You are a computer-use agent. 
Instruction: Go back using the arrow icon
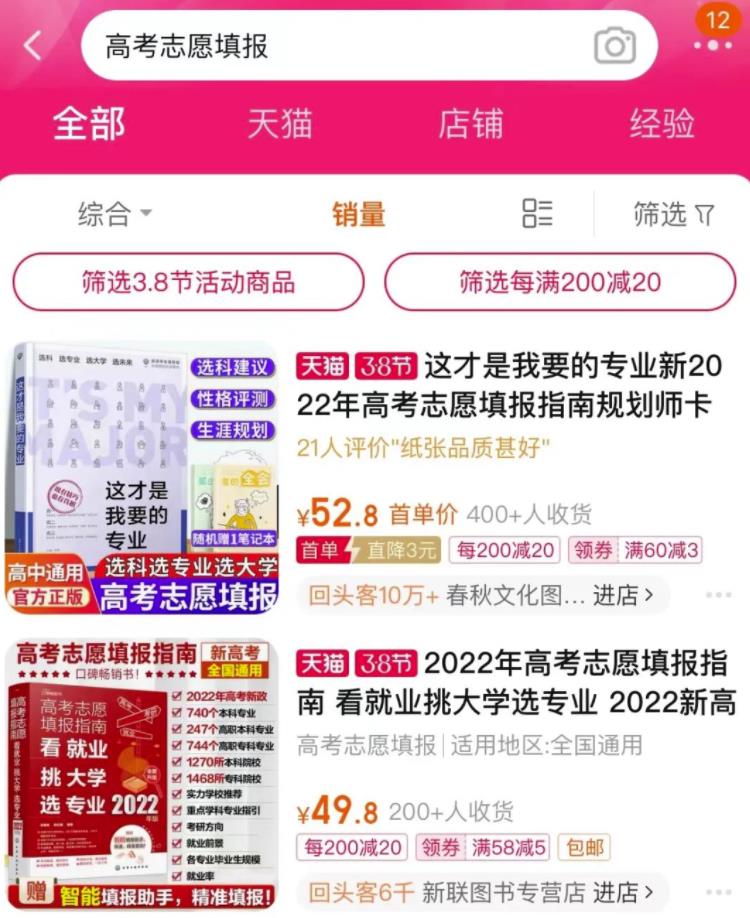pos(33,45)
